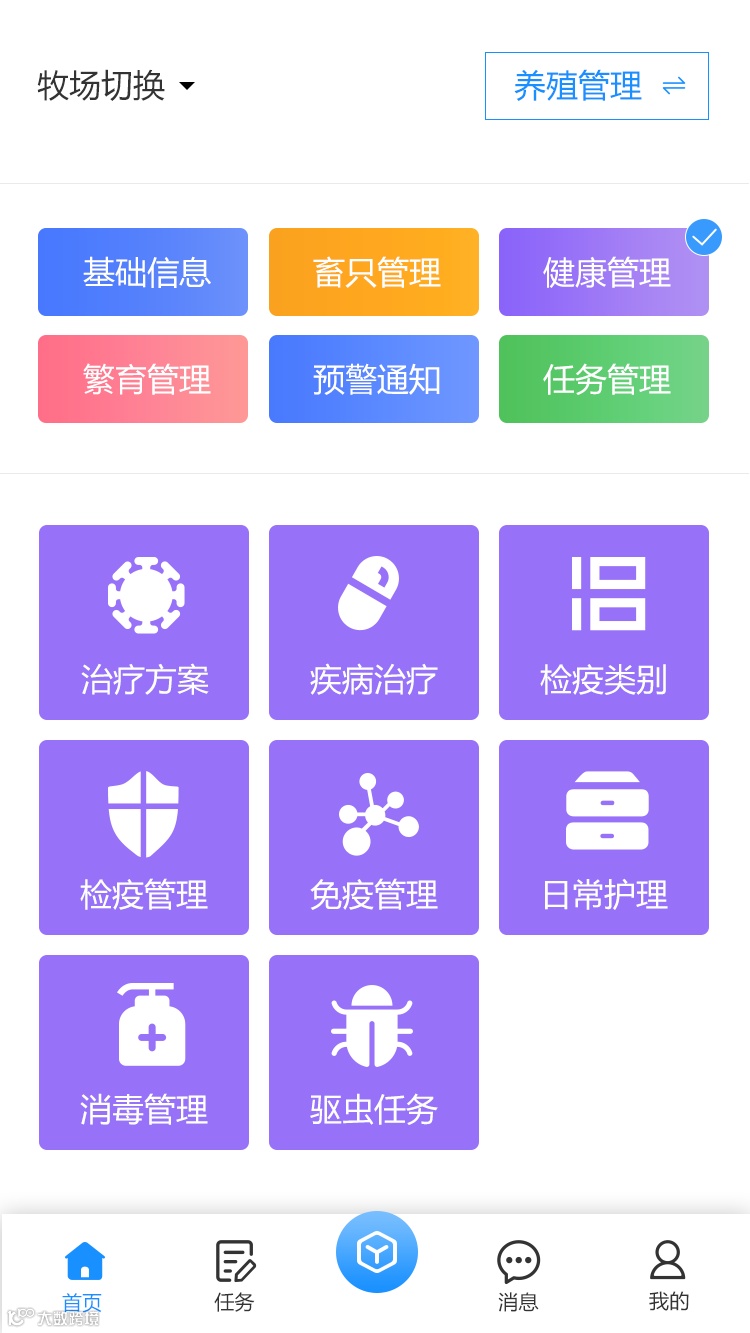750x1333 pixels.
Task: Open the 疾病治疗 tile
Action: 374,622
